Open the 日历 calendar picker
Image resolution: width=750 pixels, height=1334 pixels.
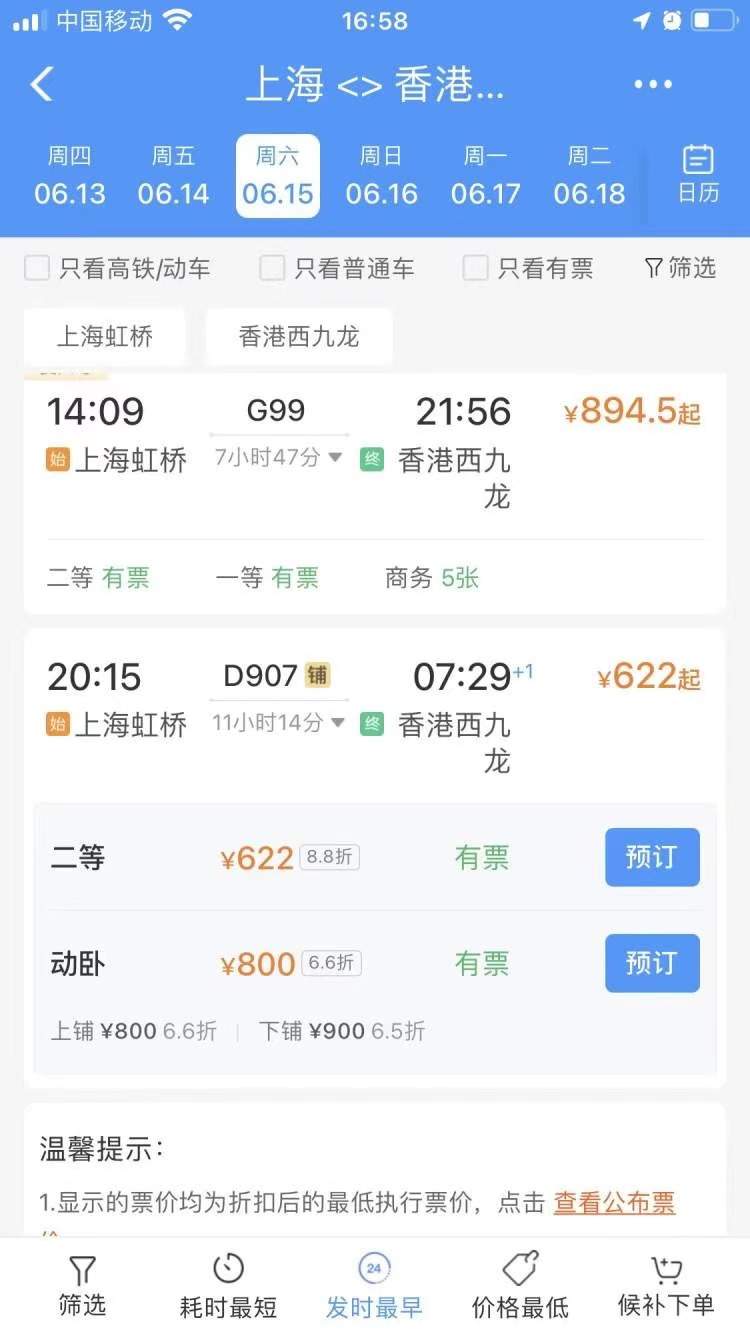click(698, 175)
